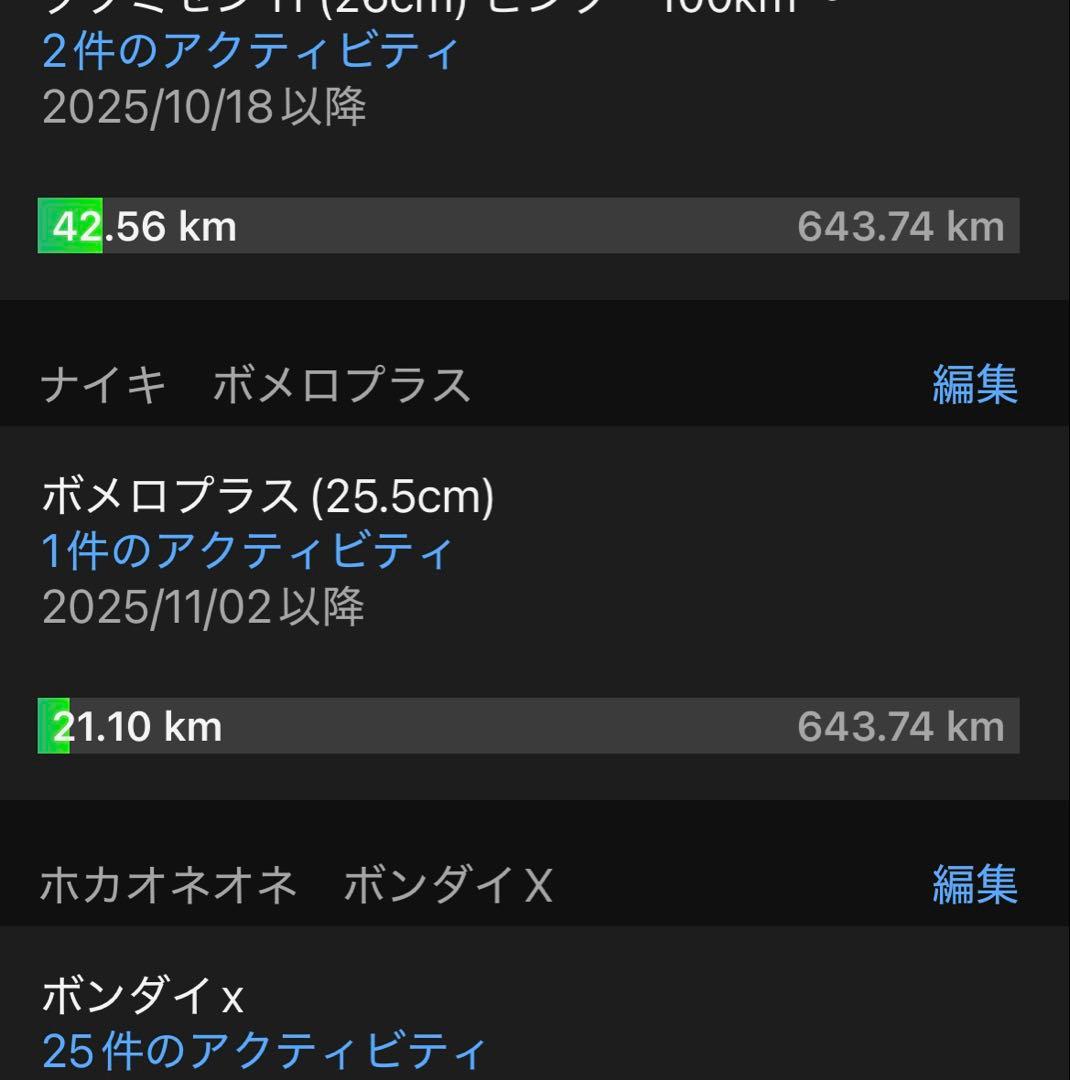Screen dimensions: 1070x1080
Task: Click the 643.74 km goal label on top bar
Action: (x=900, y=226)
